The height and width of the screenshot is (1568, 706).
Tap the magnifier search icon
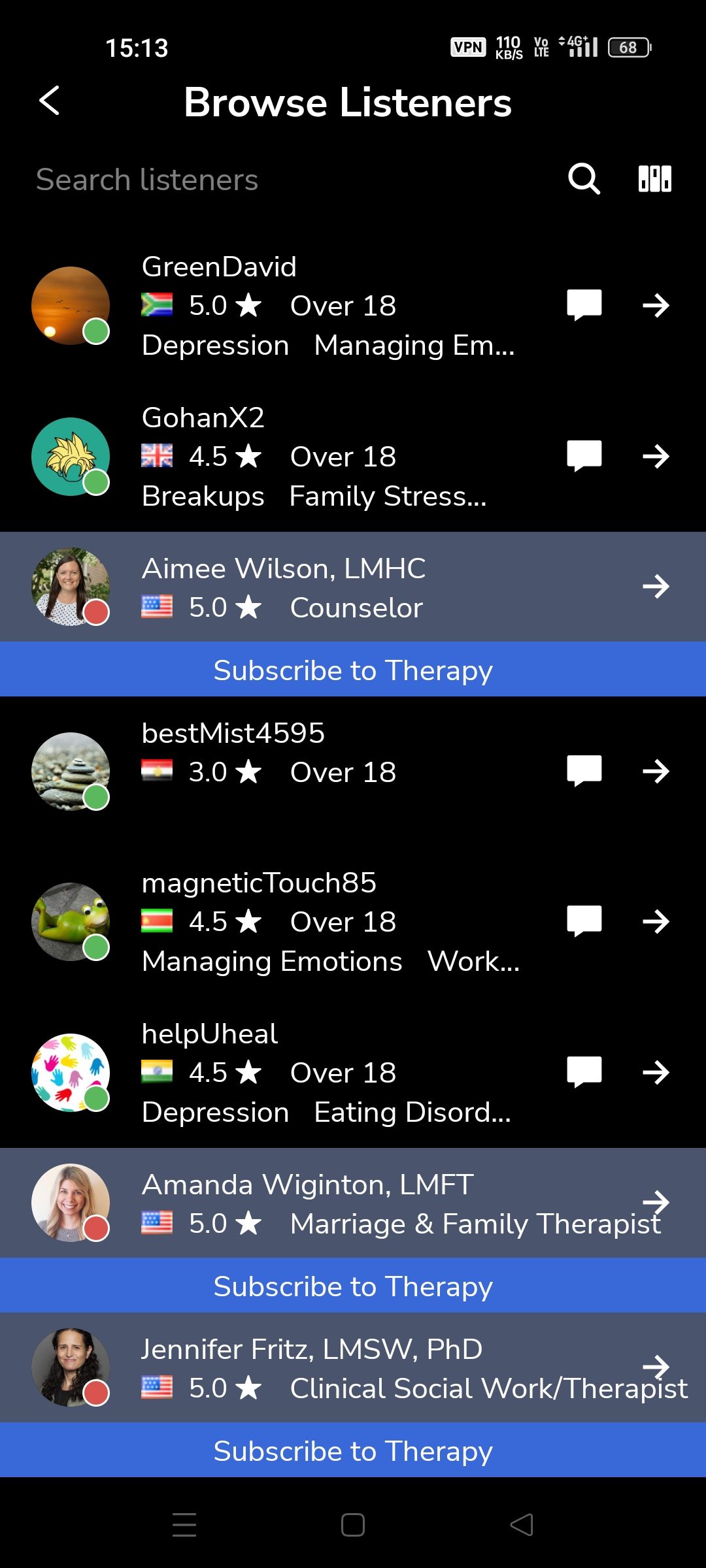(x=583, y=179)
